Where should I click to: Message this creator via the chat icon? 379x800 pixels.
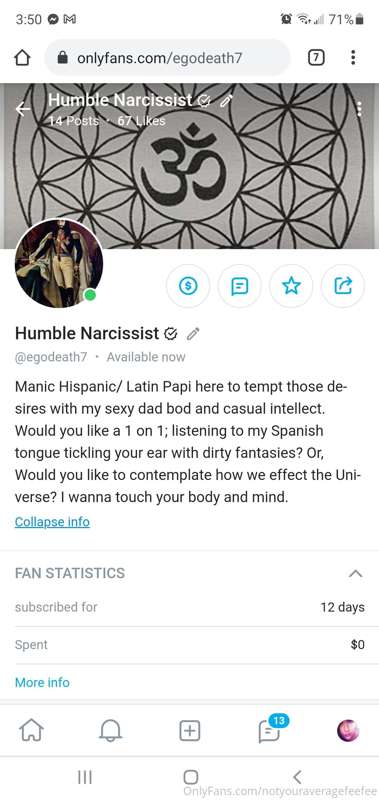[x=239, y=286]
